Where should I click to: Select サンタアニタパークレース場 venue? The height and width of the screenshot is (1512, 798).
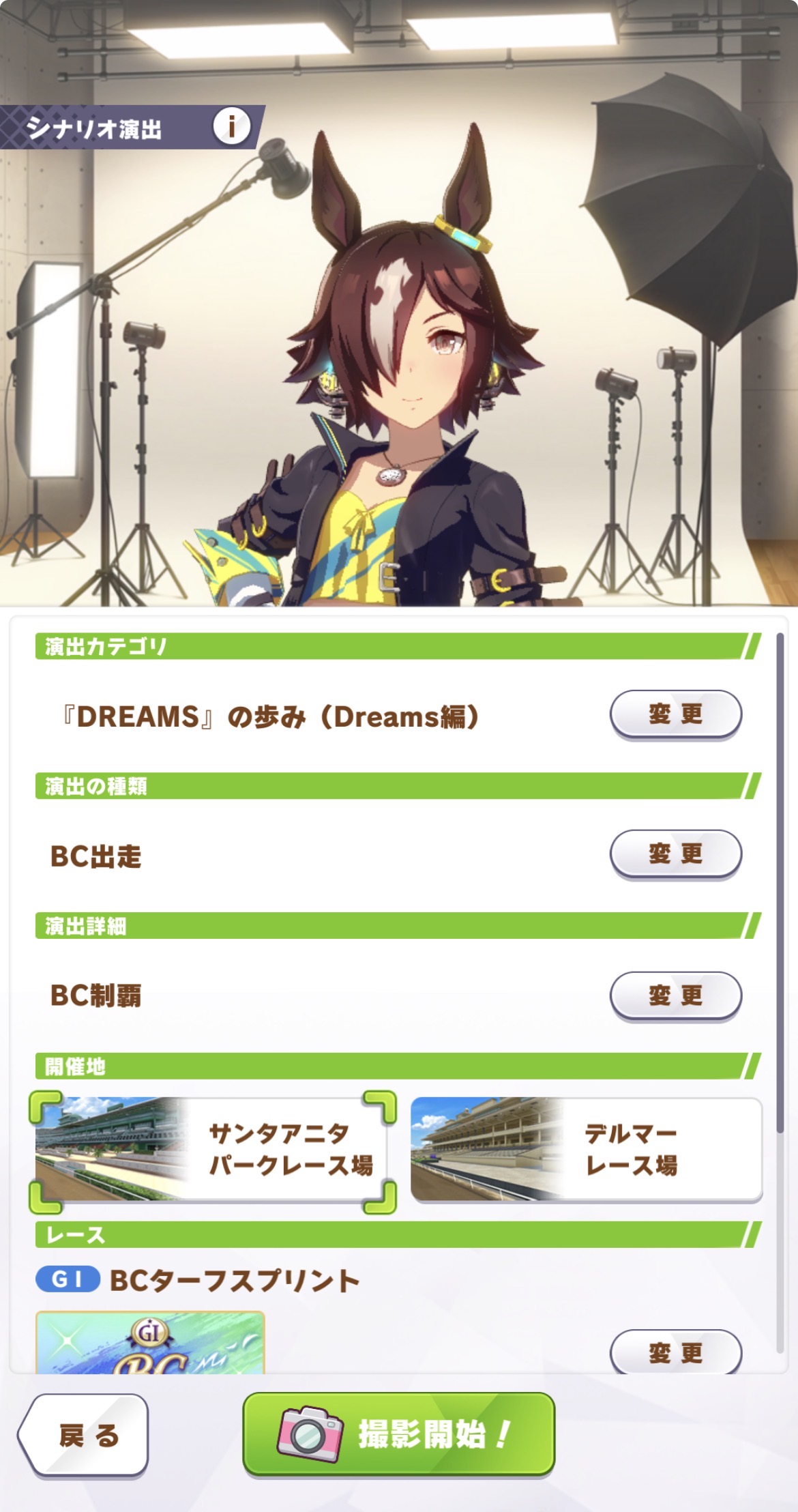pos(213,1149)
